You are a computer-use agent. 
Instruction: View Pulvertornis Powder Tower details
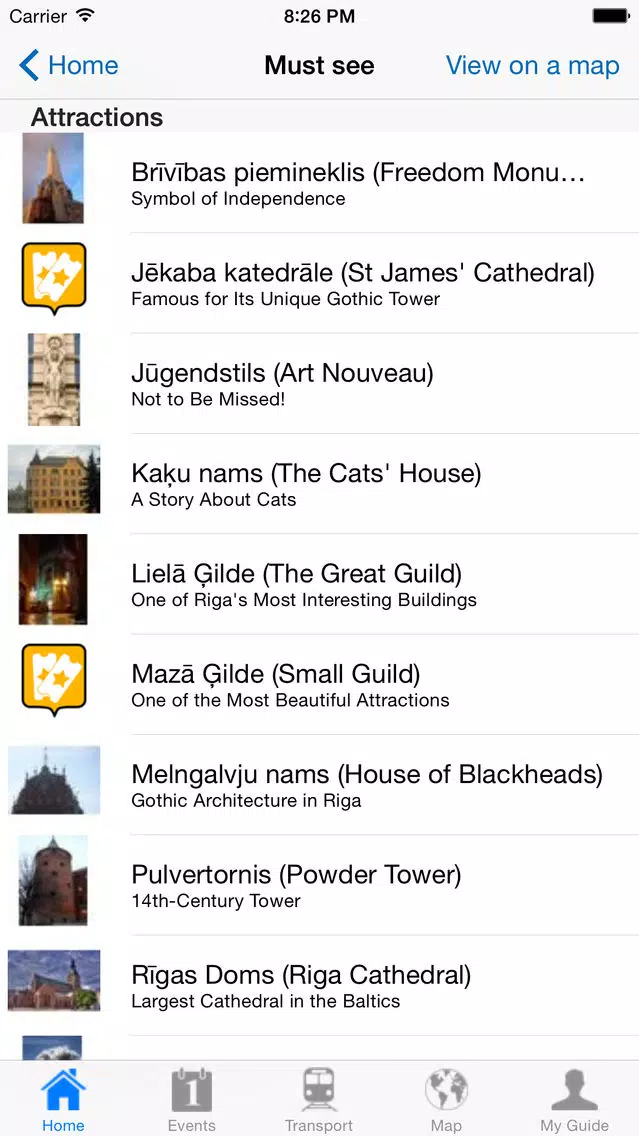click(320, 885)
